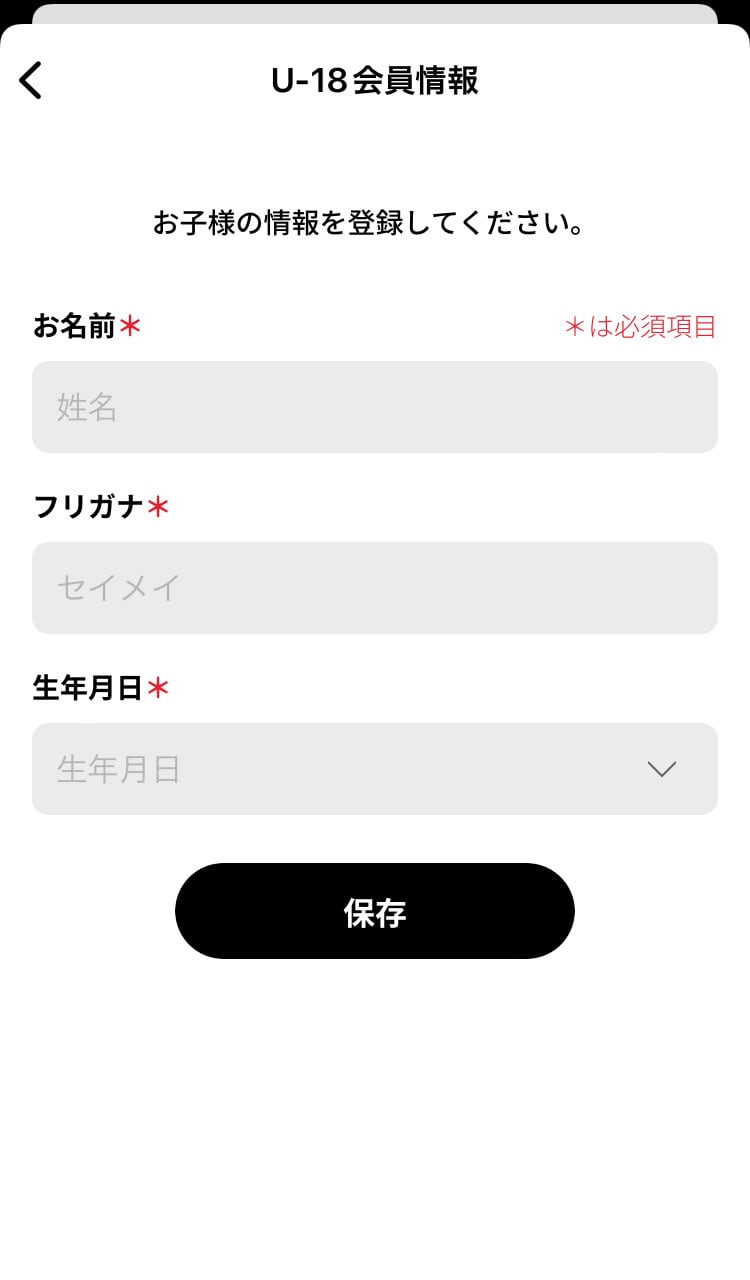Save the child's registration information
Screen dimensions: 750x1280
(x=375, y=910)
